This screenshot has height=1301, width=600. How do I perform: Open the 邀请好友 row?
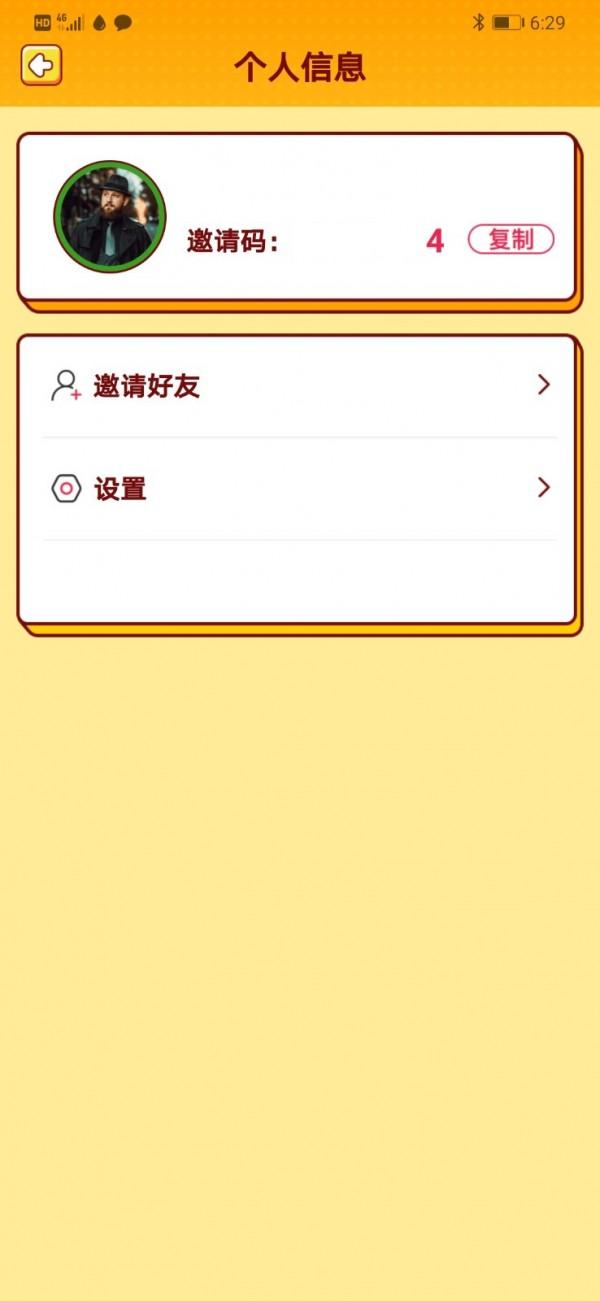[299, 386]
